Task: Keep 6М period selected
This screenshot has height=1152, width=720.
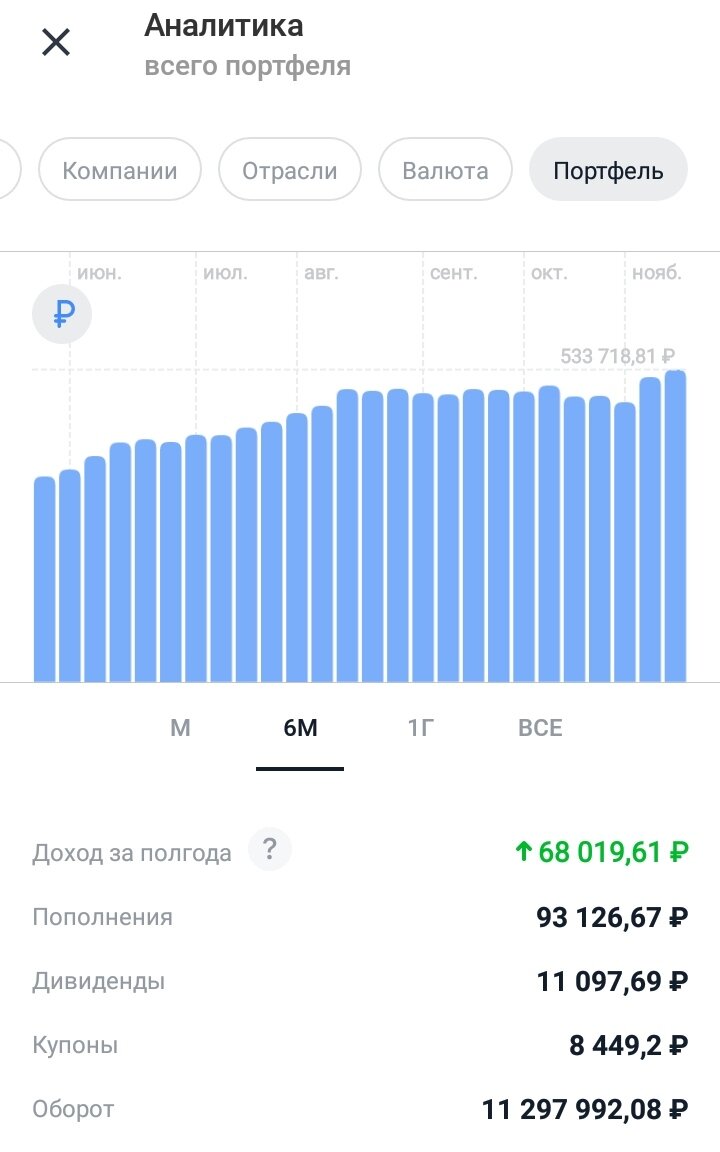Action: pos(300,728)
